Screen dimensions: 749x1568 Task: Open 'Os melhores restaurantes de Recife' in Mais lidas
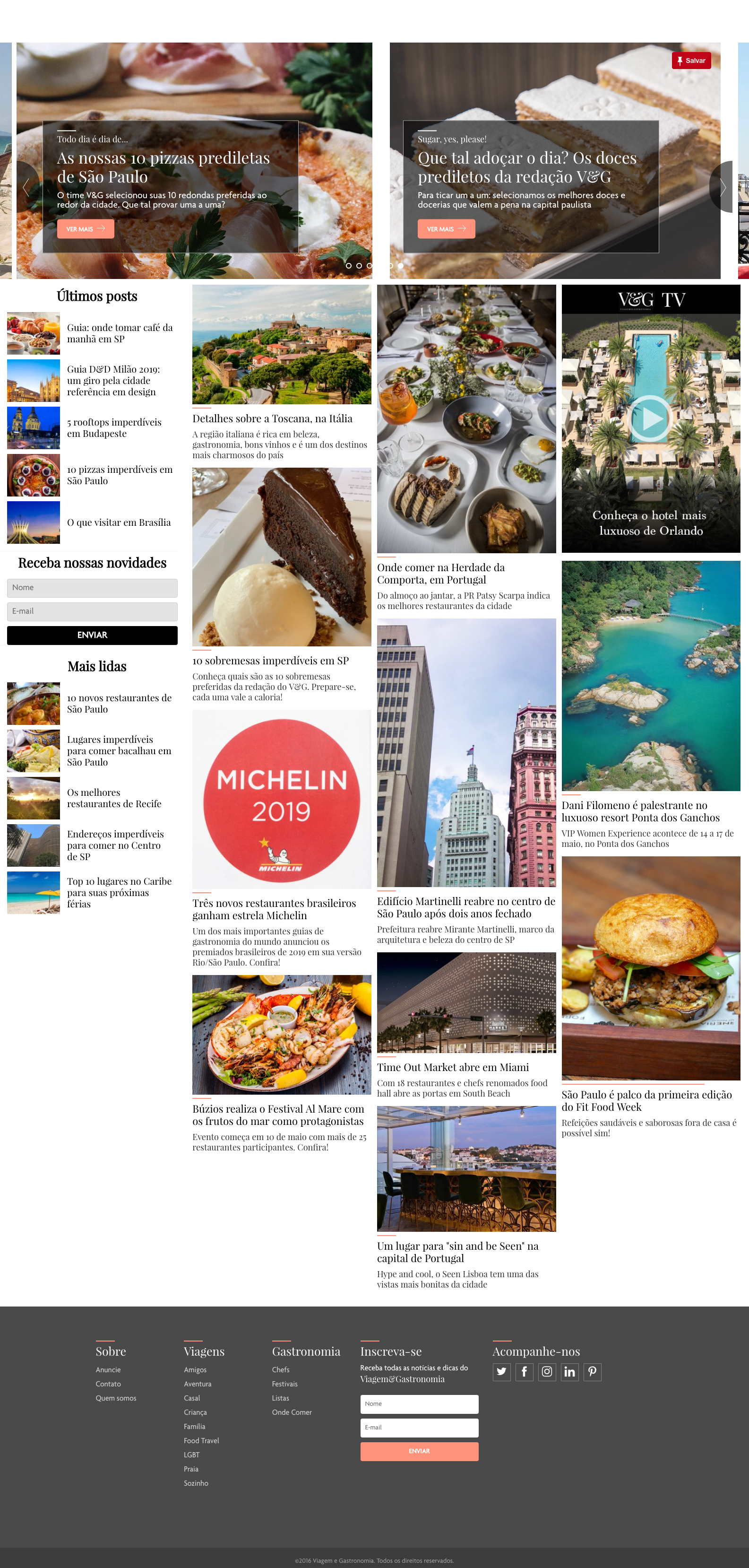(114, 797)
